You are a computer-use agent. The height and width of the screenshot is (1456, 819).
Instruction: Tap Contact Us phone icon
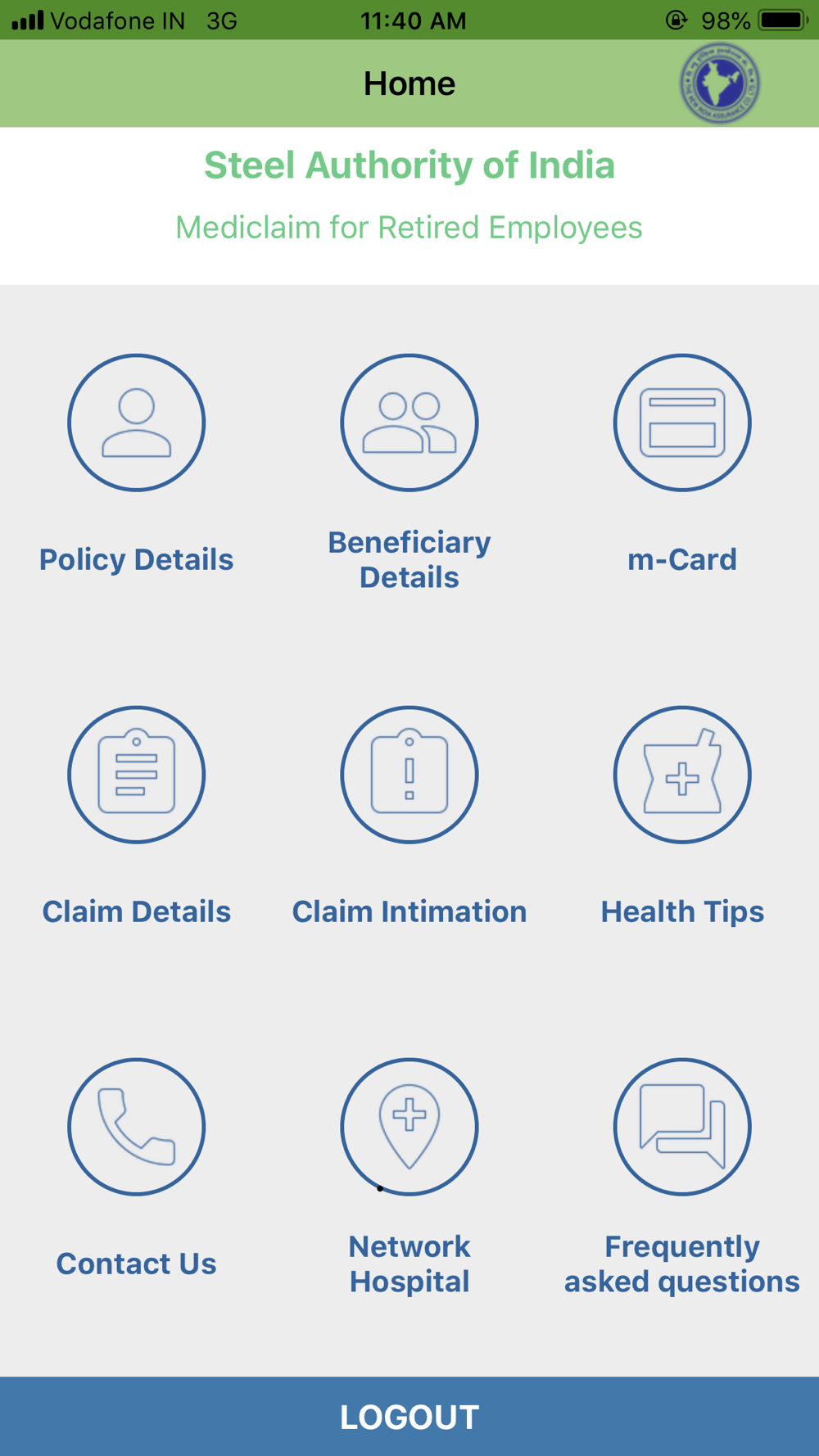(x=136, y=1127)
